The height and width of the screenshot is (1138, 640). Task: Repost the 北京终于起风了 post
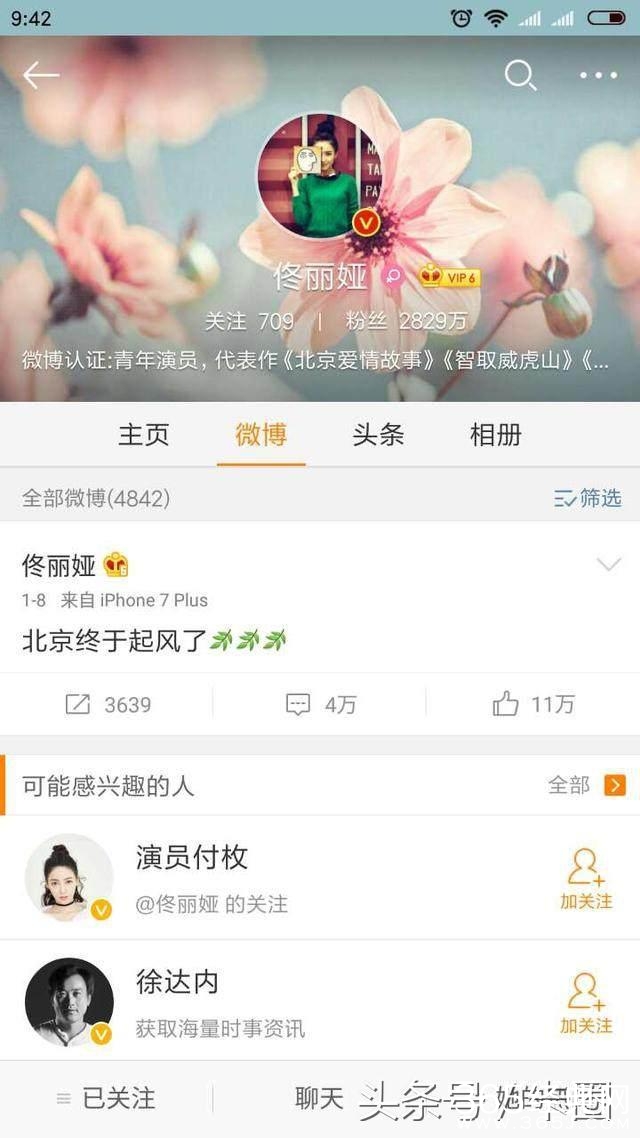click(x=107, y=704)
